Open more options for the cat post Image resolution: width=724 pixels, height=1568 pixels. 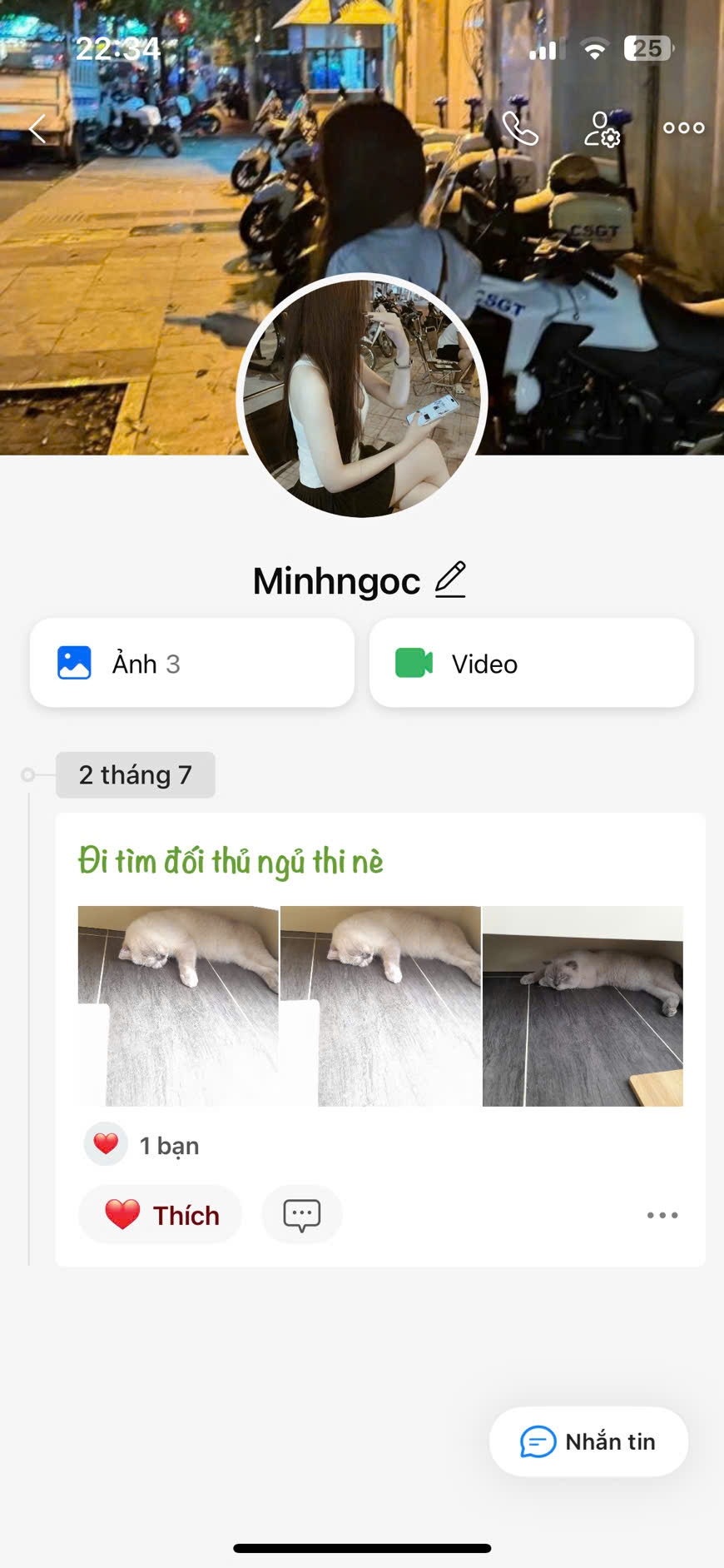click(662, 1216)
